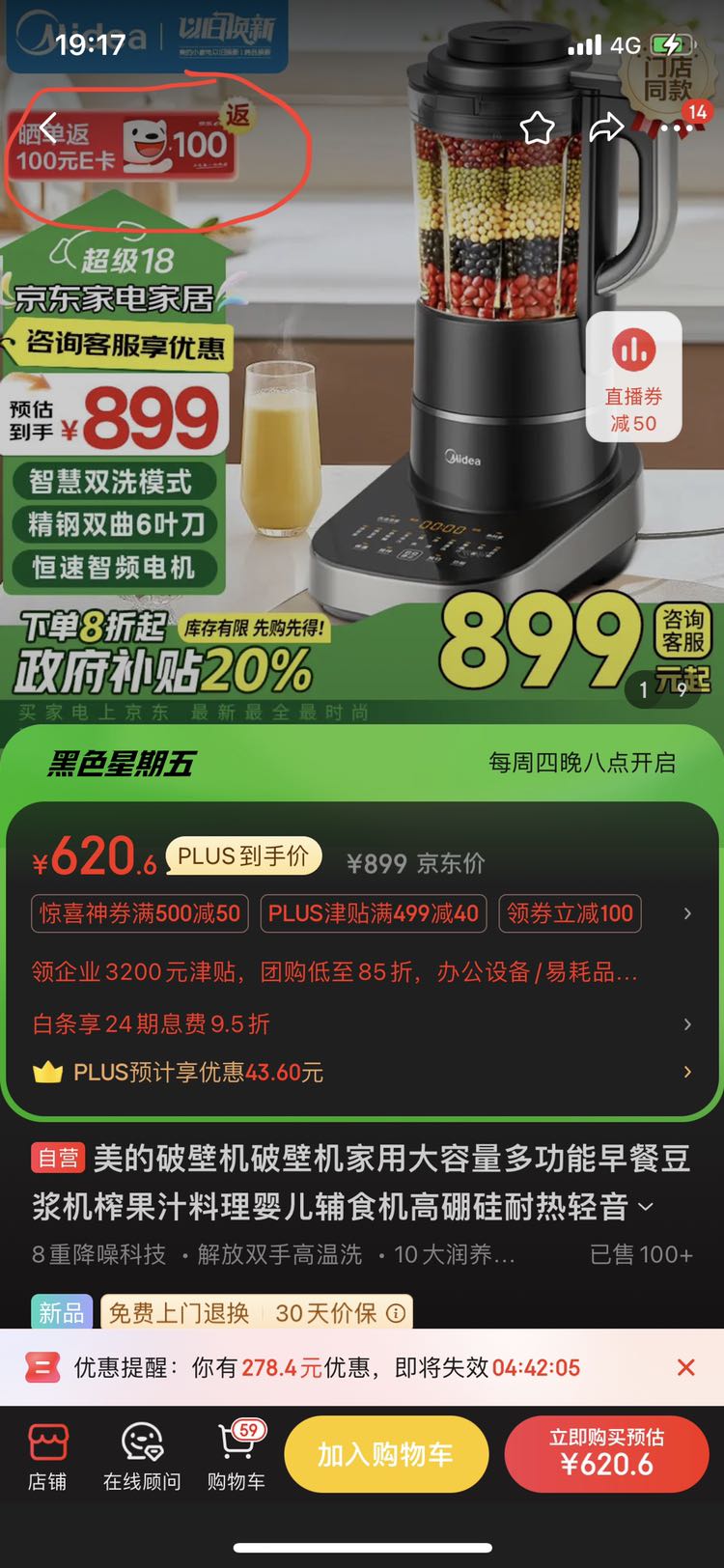Expand the full product title
Viewport: 724px width, 1568px height.
[646, 1207]
